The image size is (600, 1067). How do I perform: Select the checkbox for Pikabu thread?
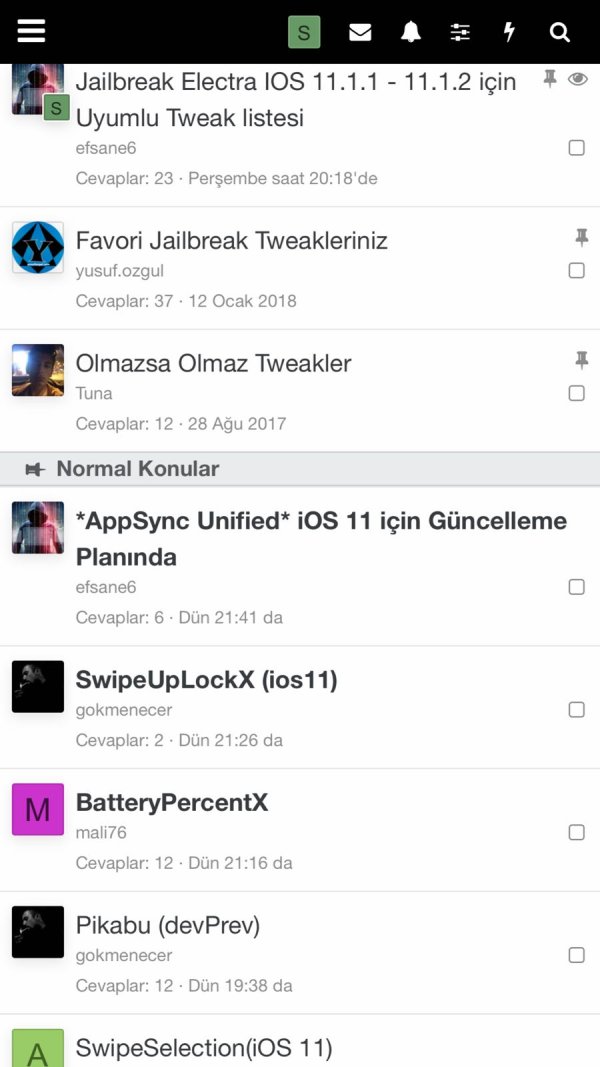(577, 955)
